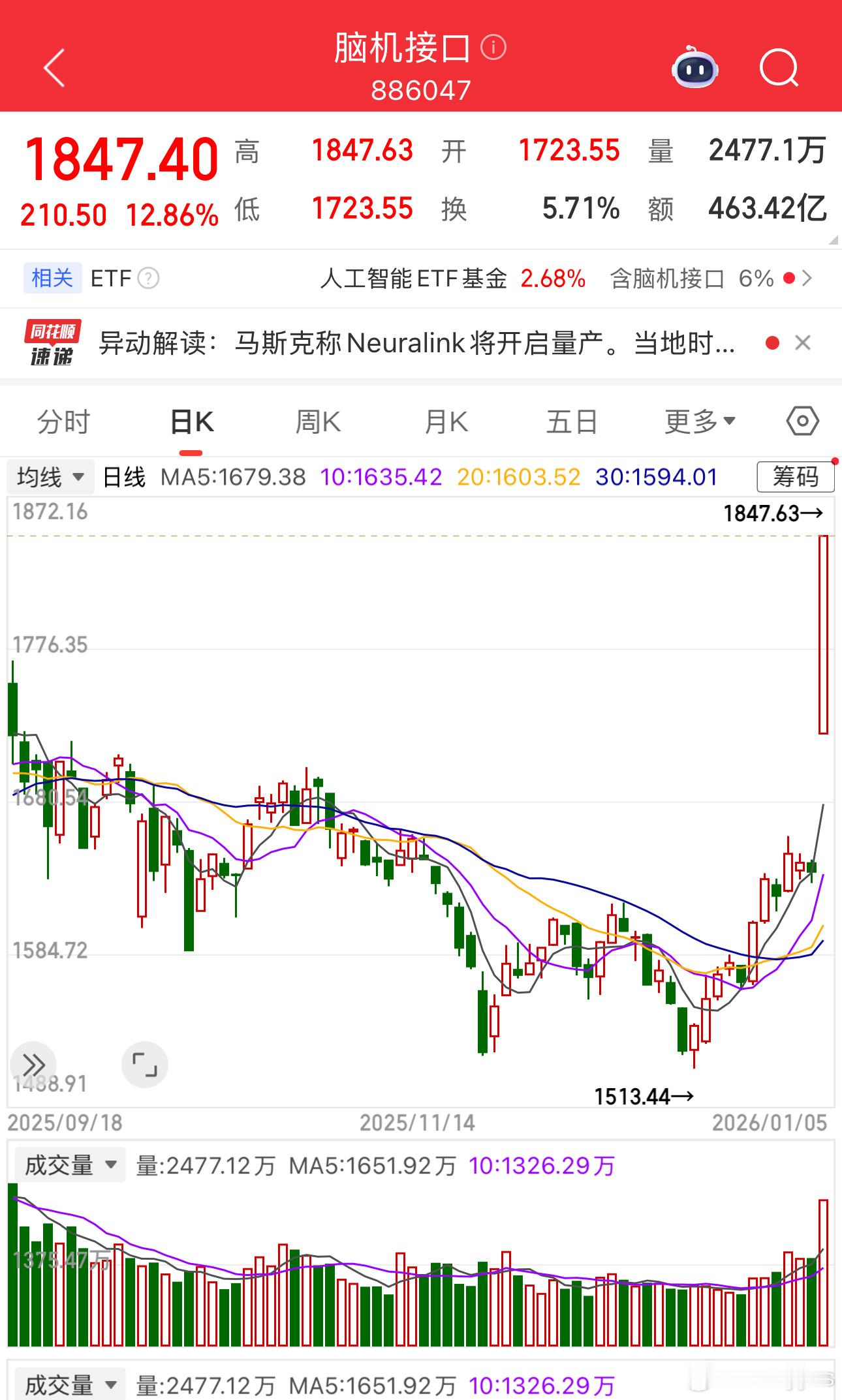Tap the back arrow to exit this page
The width and height of the screenshot is (842, 1400).
(55, 67)
